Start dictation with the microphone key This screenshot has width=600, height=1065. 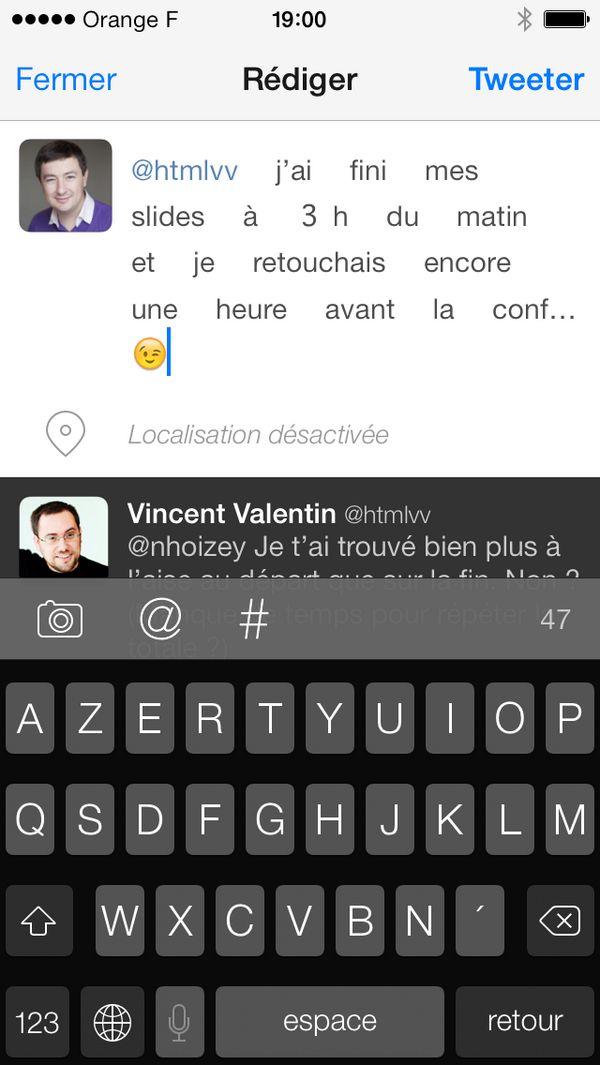click(180, 1021)
